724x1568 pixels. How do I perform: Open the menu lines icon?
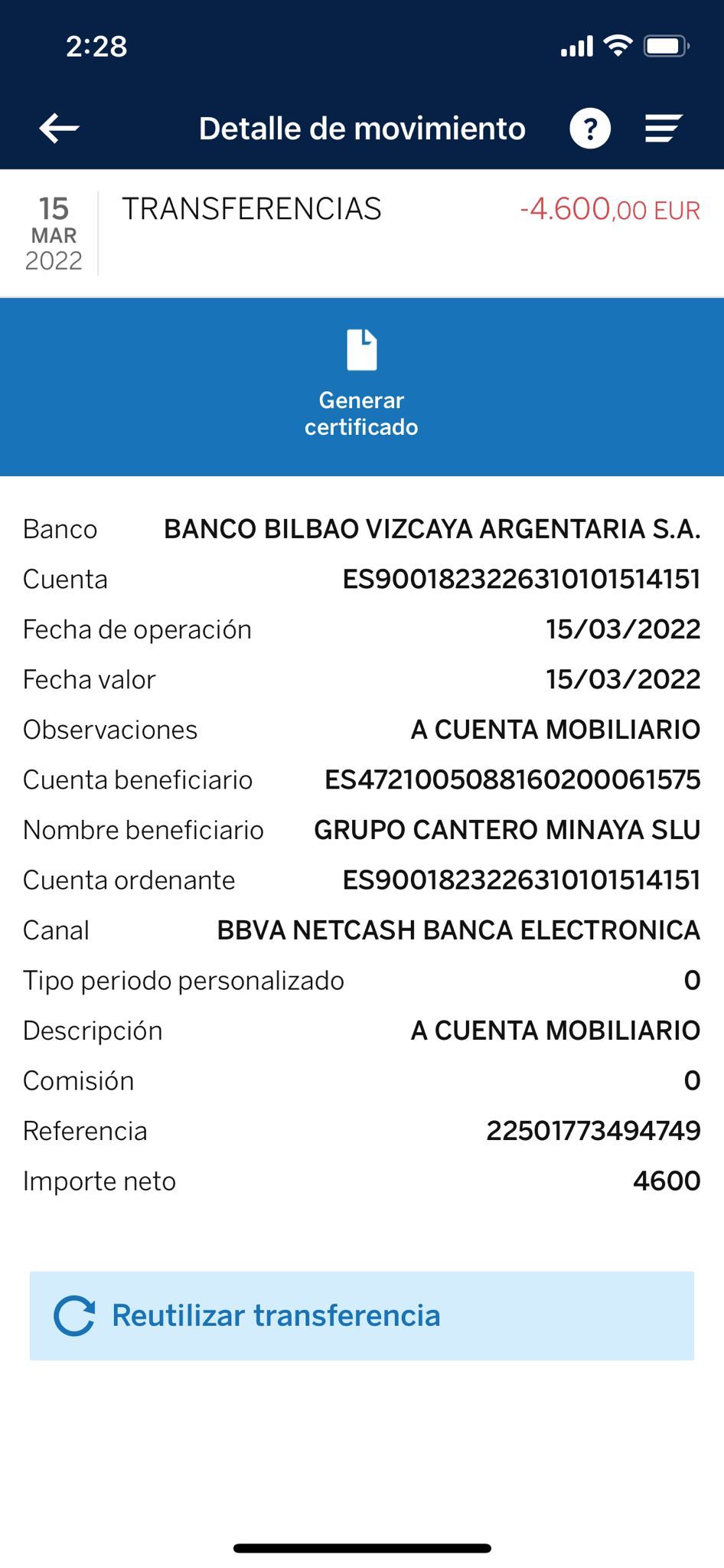click(663, 129)
